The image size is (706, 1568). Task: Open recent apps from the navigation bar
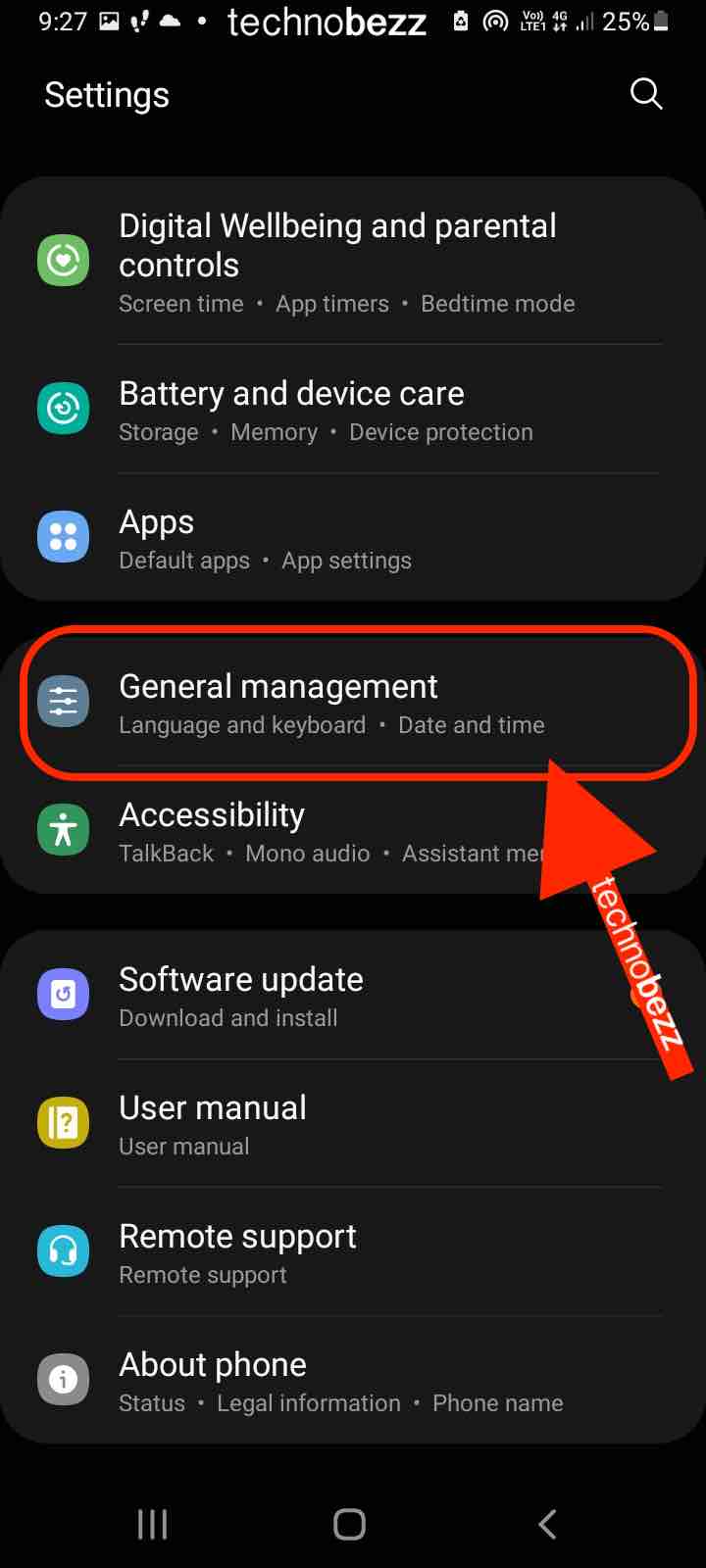(x=153, y=1524)
